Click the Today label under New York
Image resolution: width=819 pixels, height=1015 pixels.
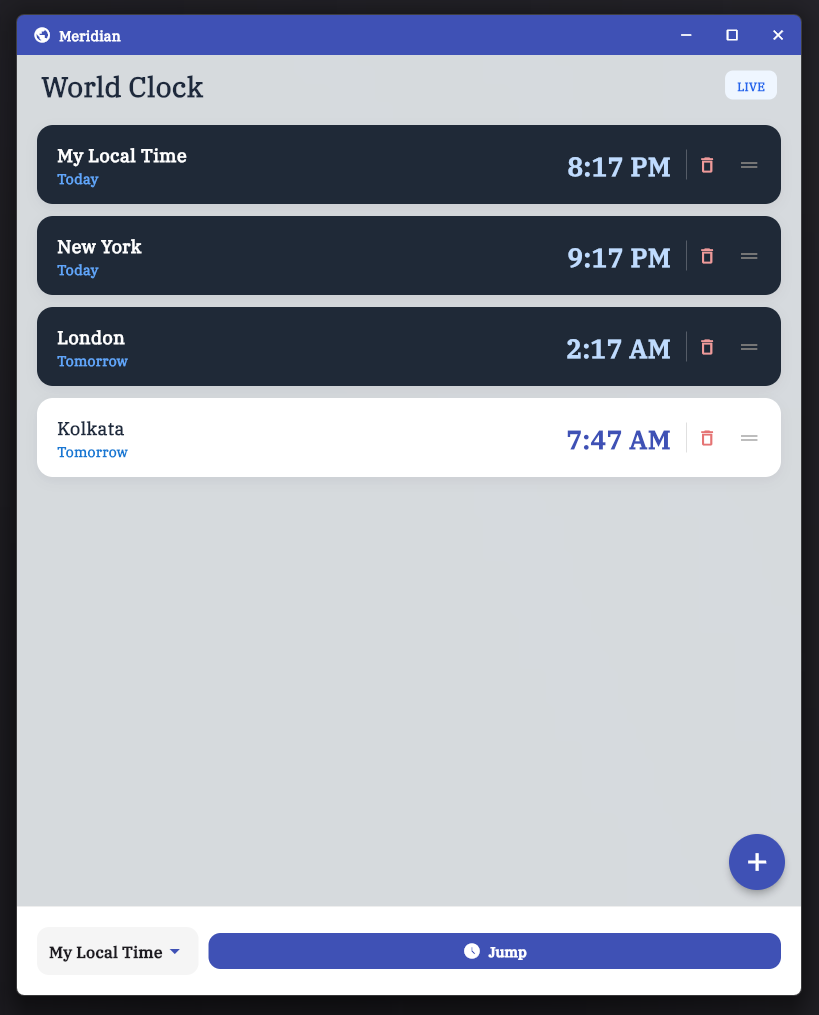pyautogui.click(x=77, y=270)
